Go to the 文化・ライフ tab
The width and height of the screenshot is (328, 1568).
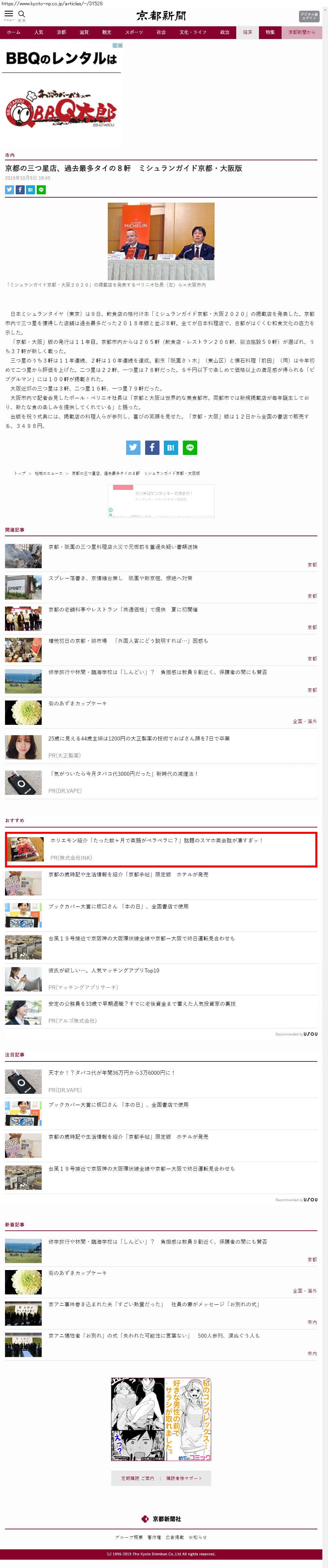point(192,32)
